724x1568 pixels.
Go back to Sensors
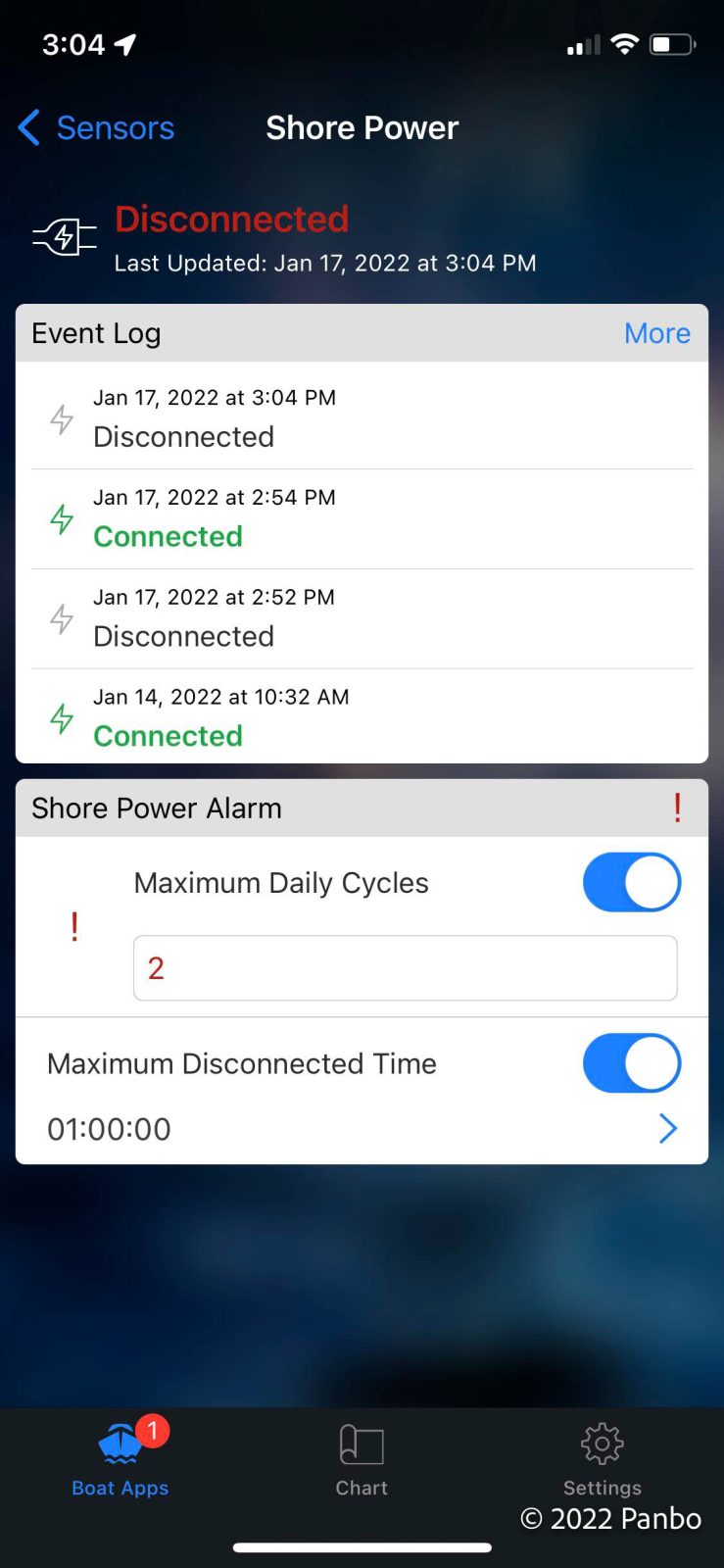click(x=96, y=128)
